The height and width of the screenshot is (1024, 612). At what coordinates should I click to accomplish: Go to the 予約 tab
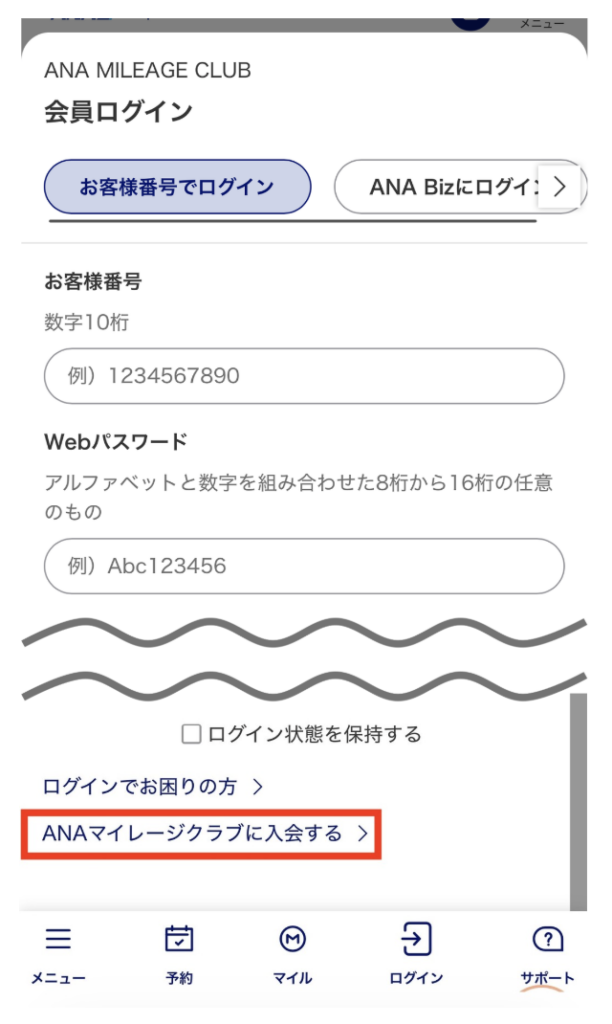point(179,956)
